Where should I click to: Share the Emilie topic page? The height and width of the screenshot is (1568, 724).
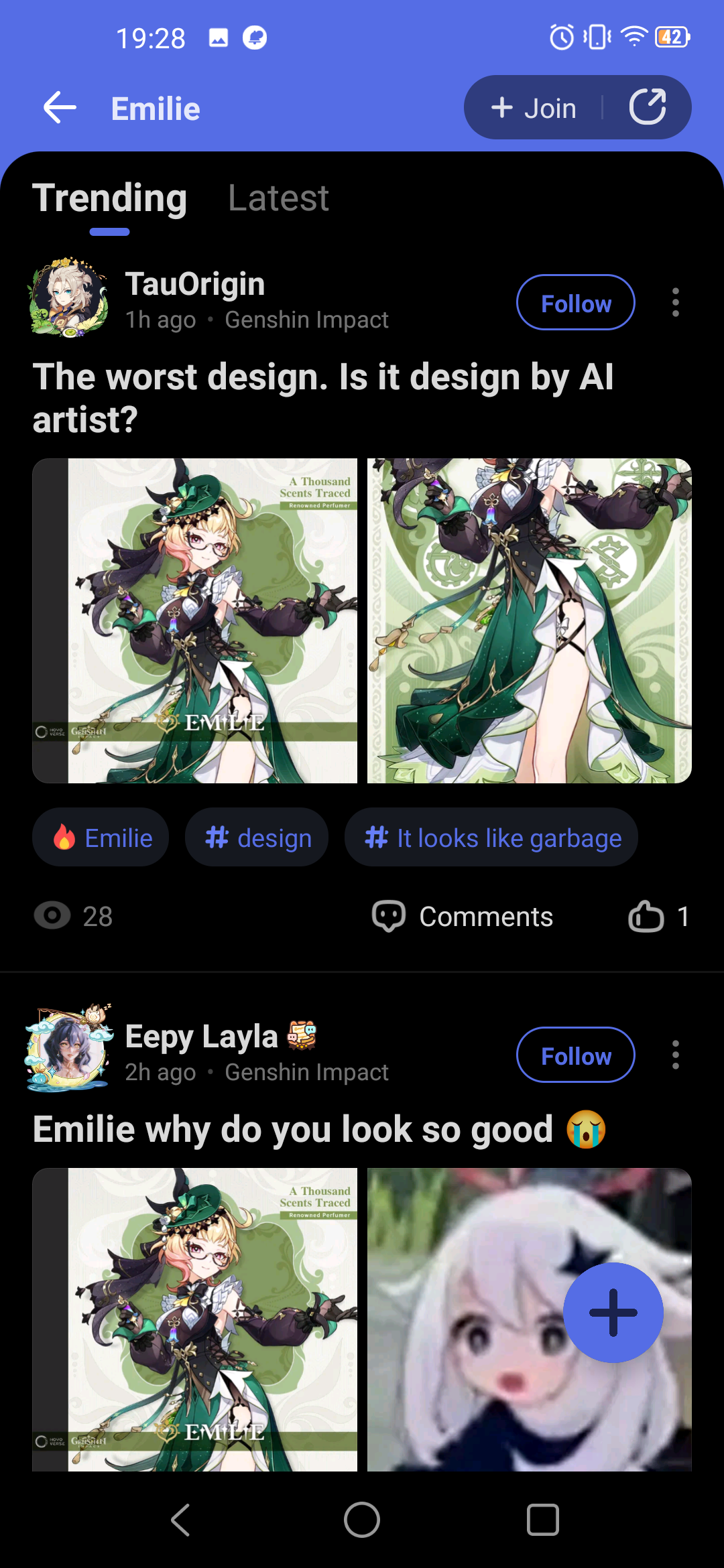coord(648,107)
